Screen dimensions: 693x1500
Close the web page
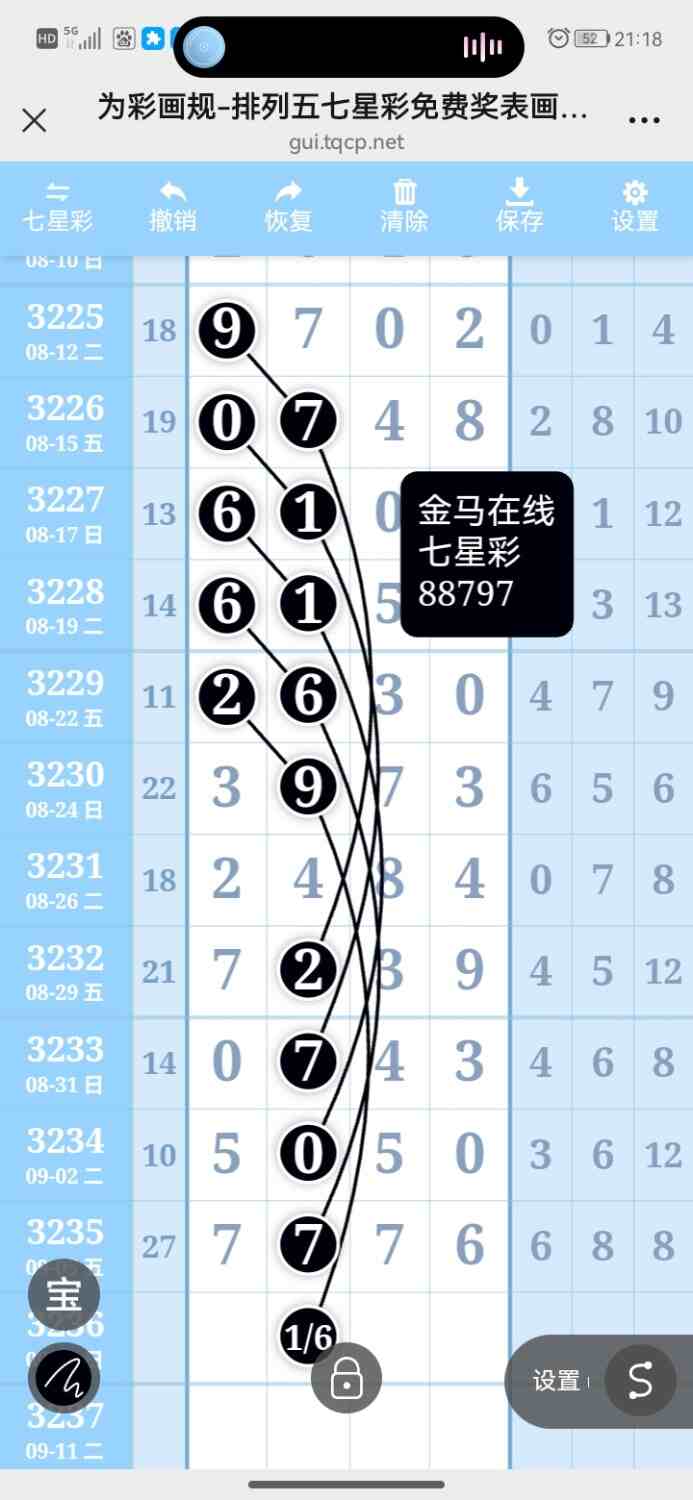(34, 121)
